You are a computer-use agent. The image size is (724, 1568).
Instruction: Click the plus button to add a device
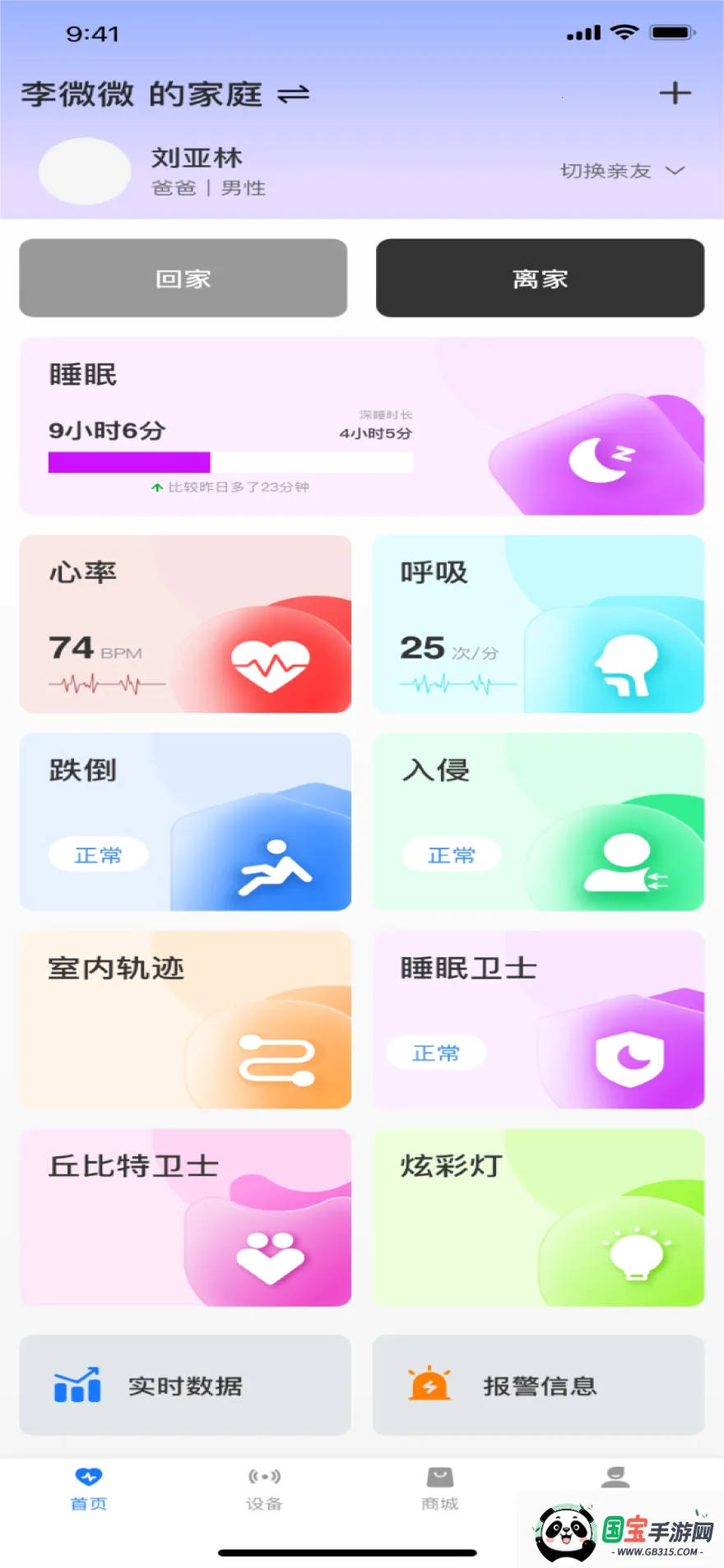click(675, 93)
